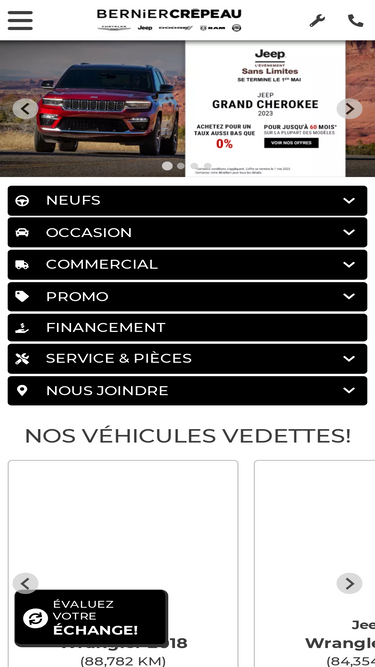This screenshot has width=375, height=667.
Task: Open the Wrangler 2018 vehicle card
Action: [x=123, y=563]
